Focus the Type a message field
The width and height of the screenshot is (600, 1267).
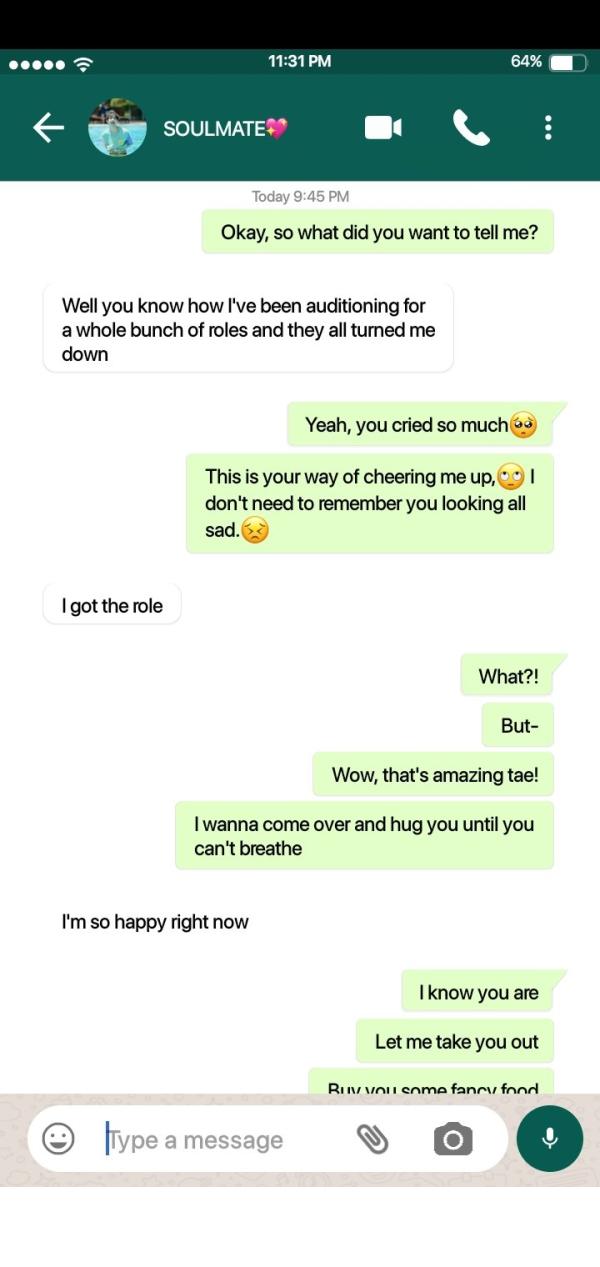[220, 1139]
